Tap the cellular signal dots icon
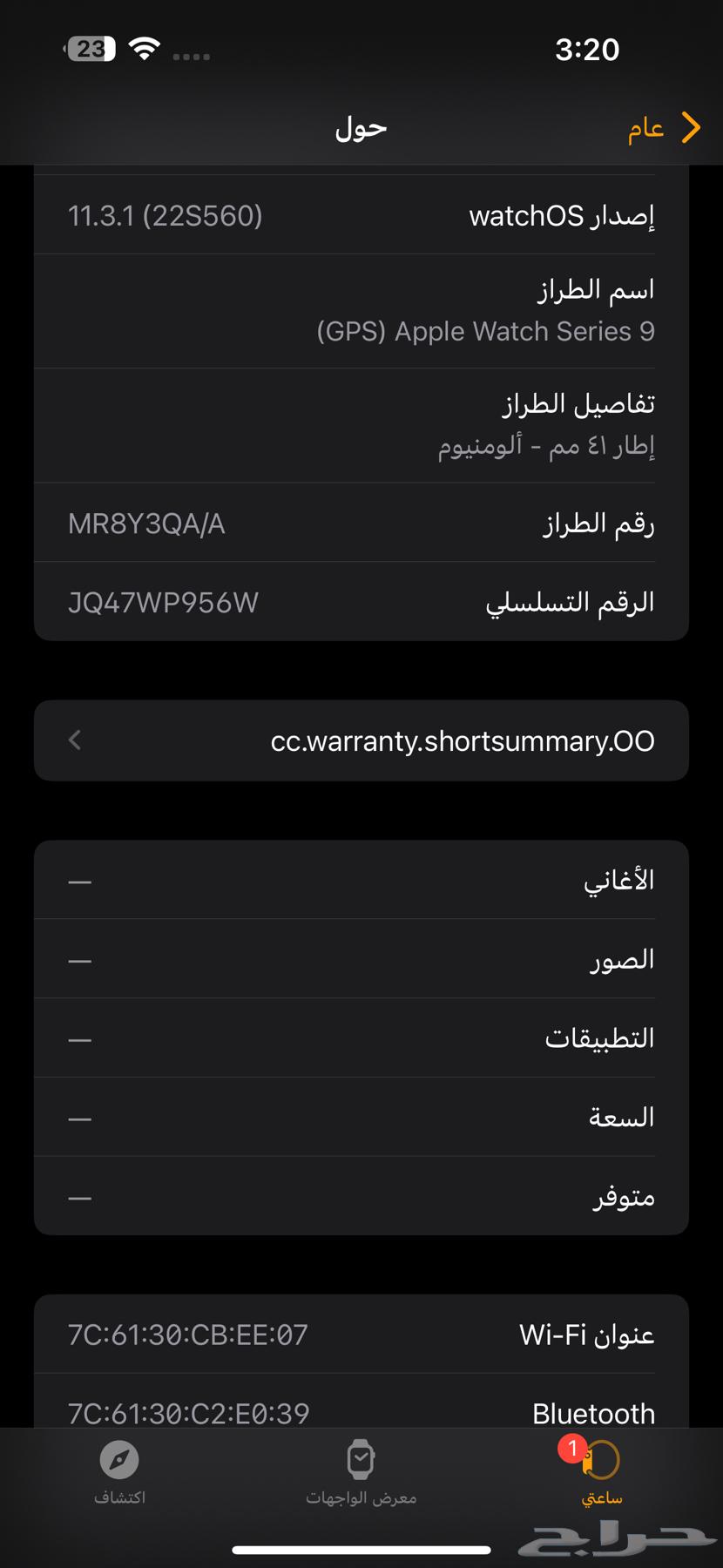 (191, 54)
